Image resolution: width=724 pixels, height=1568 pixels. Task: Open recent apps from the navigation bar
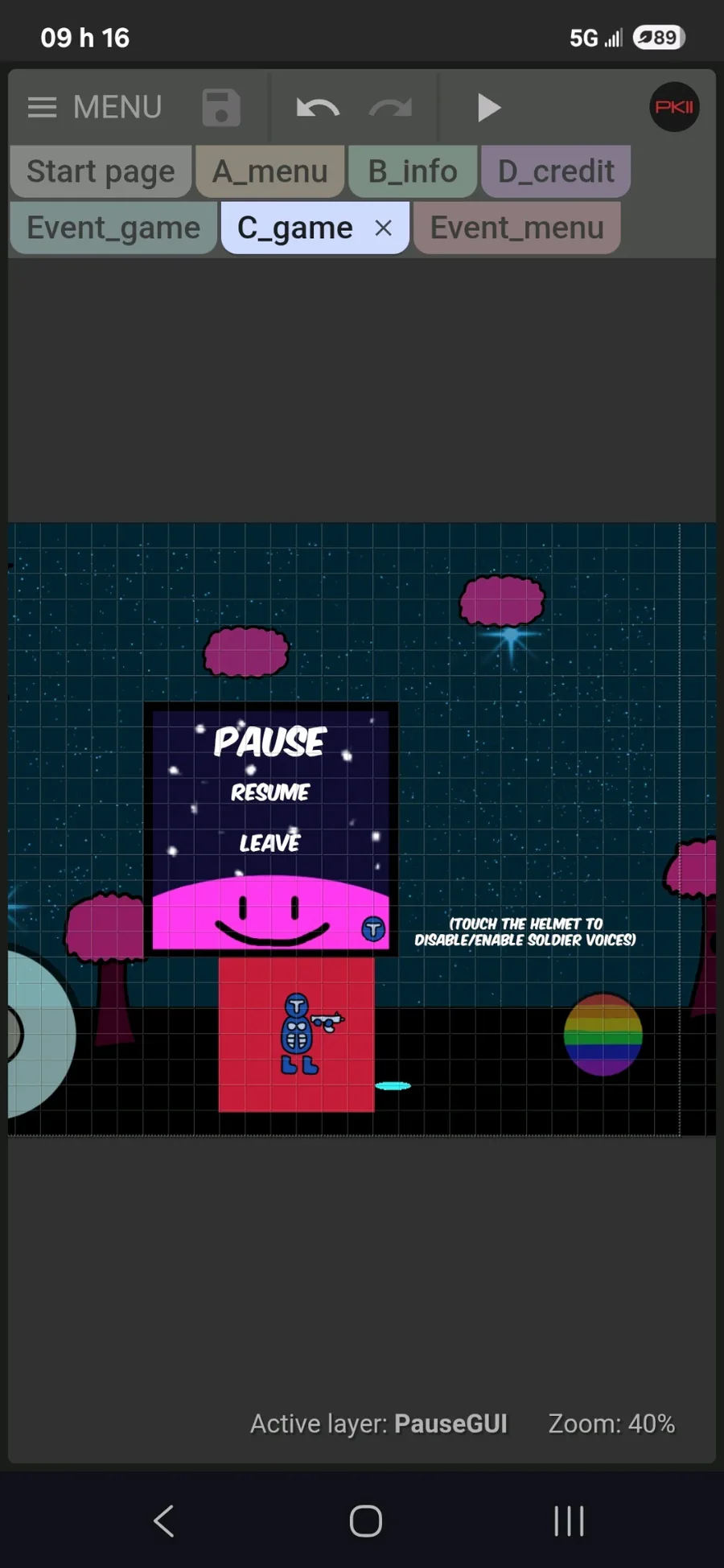pyautogui.click(x=569, y=1521)
